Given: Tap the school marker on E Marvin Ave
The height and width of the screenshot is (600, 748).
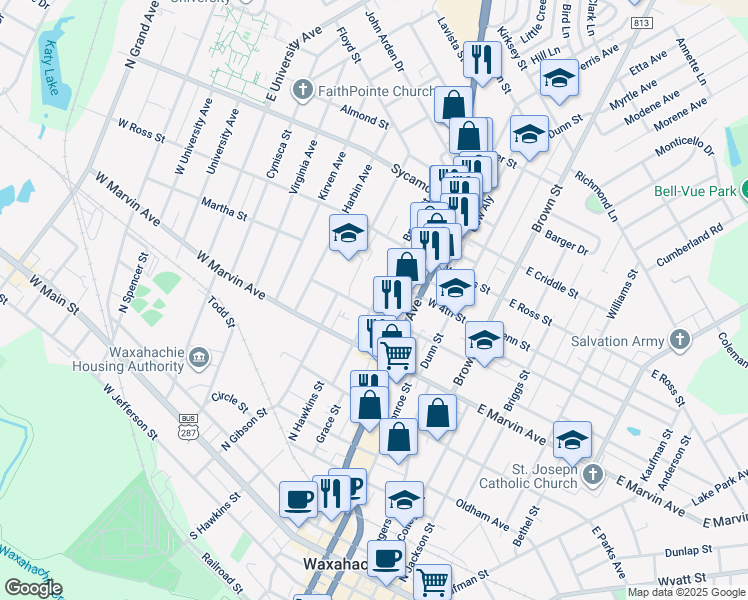Looking at the screenshot, I should tap(572, 438).
